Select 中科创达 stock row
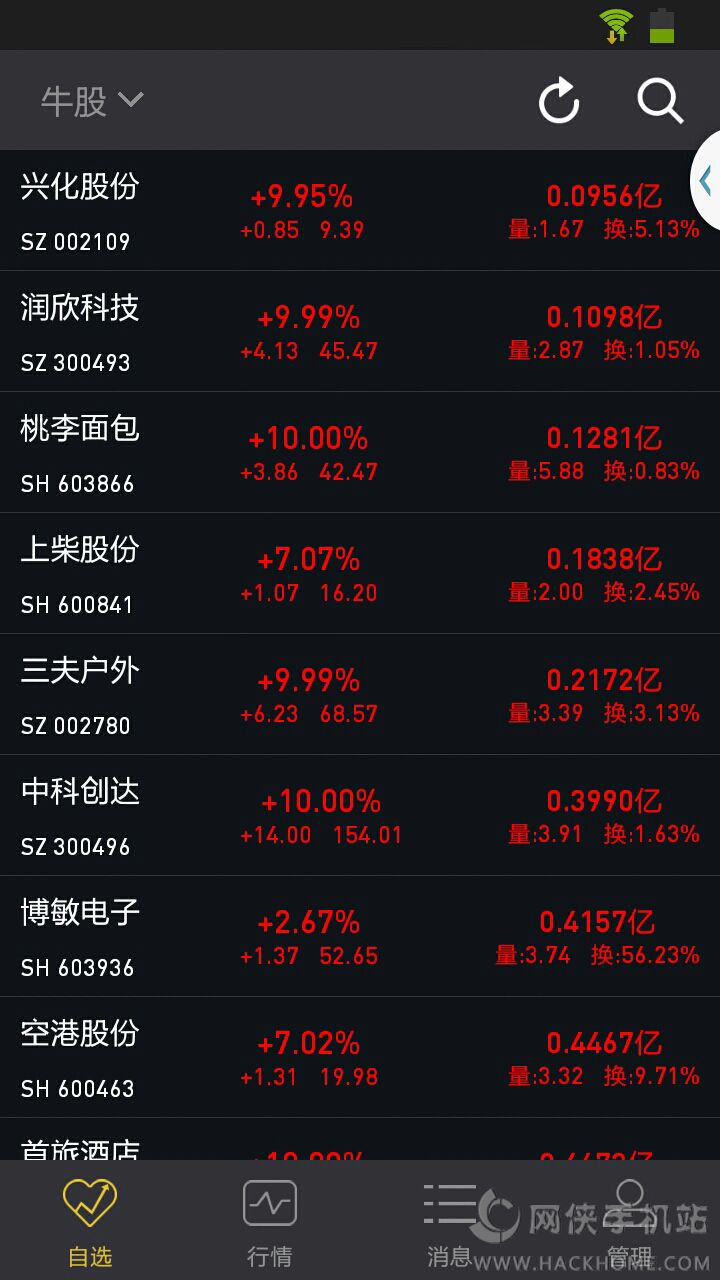Image resolution: width=720 pixels, height=1280 pixels. tap(360, 816)
